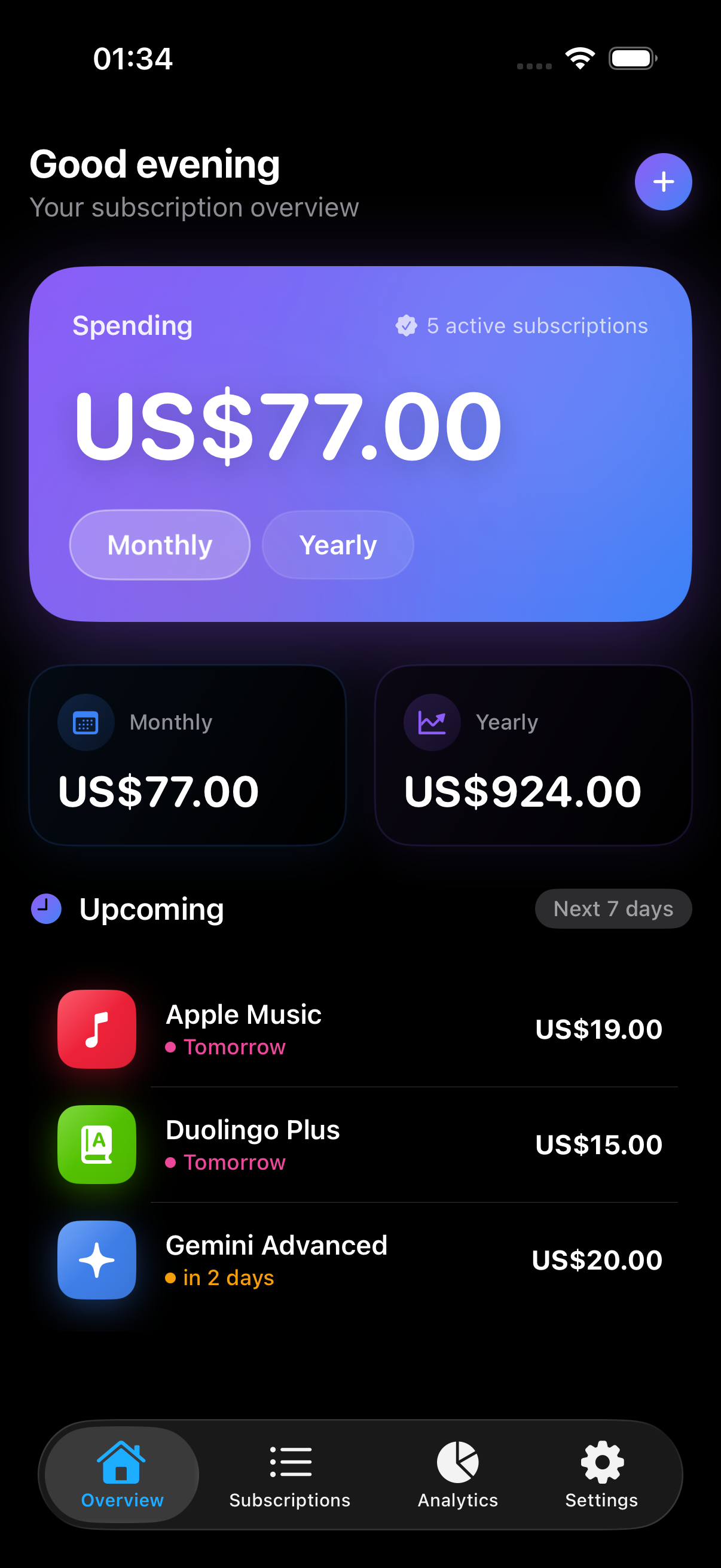Select the Duolingo Plus icon
Viewport: 721px width, 1568px height.
pos(96,1145)
